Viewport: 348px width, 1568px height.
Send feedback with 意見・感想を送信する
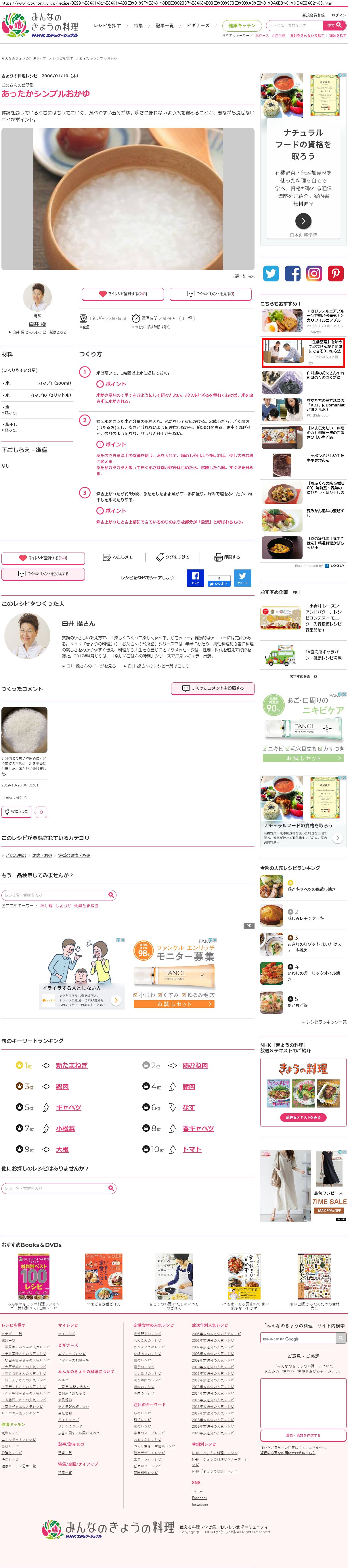point(303,1435)
